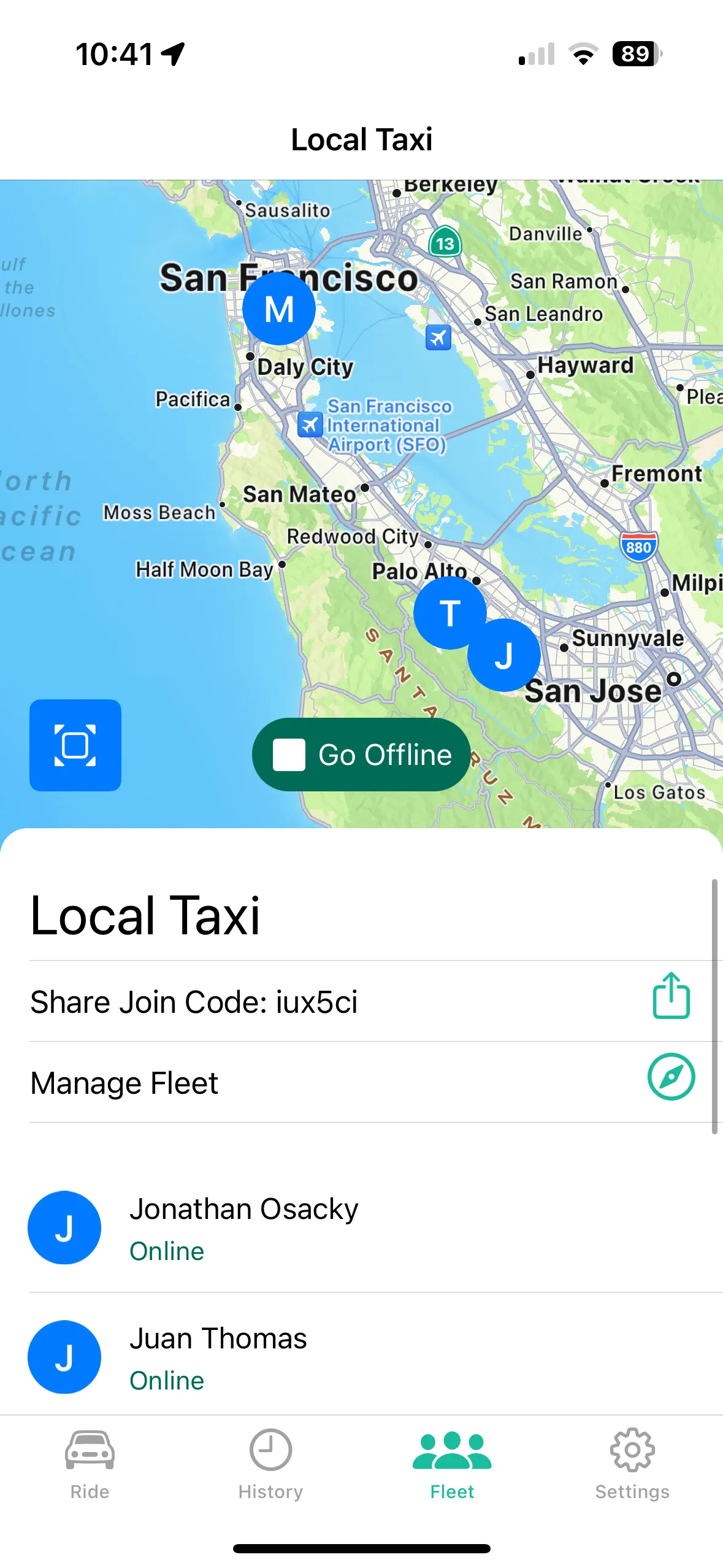Go offline using the green toggle pill
Screen dimensions: 723x1568
[361, 754]
